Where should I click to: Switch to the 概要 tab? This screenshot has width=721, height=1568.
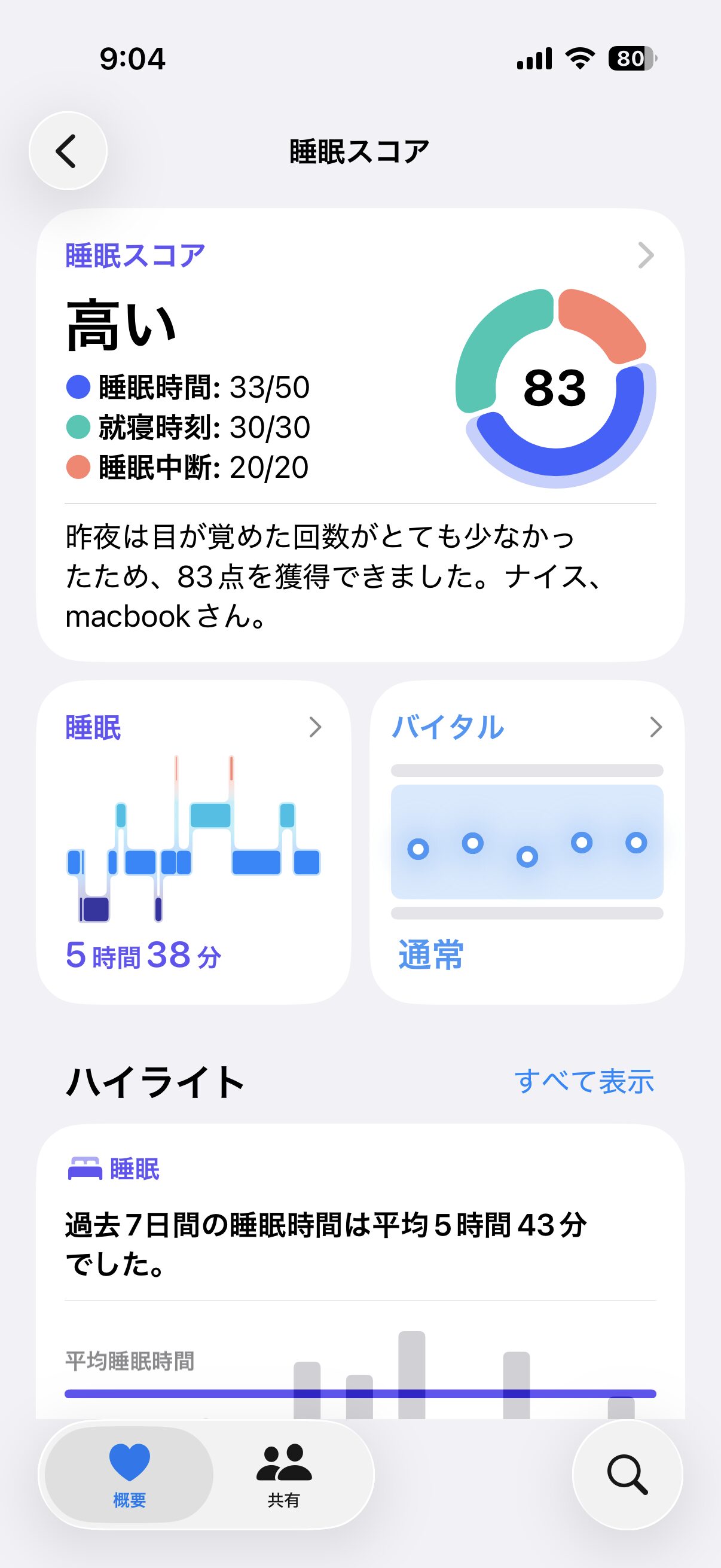click(x=129, y=1474)
